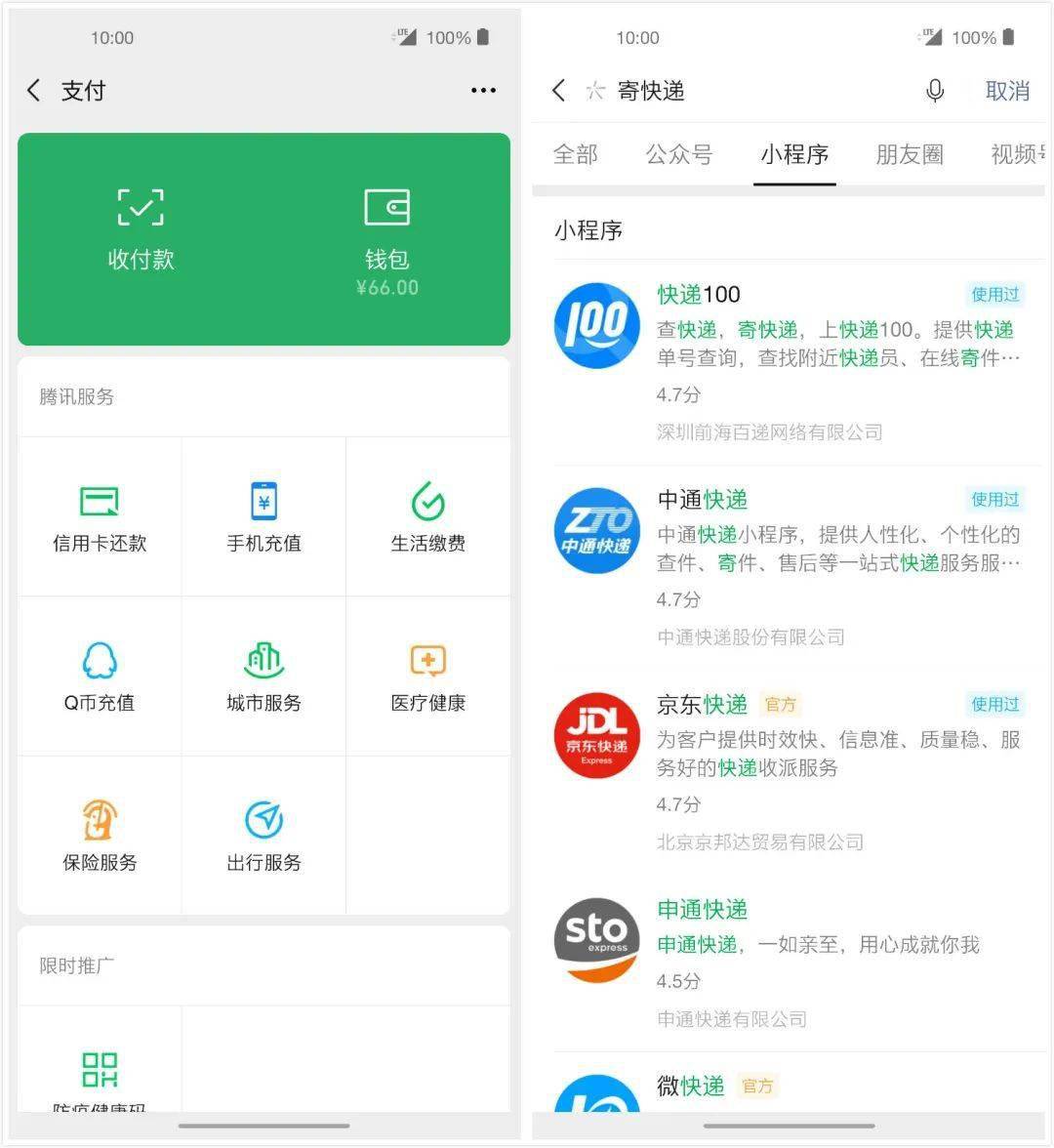The width and height of the screenshot is (1054, 1148).
Task: Switch to the 公众号 tab
Action: point(679,154)
